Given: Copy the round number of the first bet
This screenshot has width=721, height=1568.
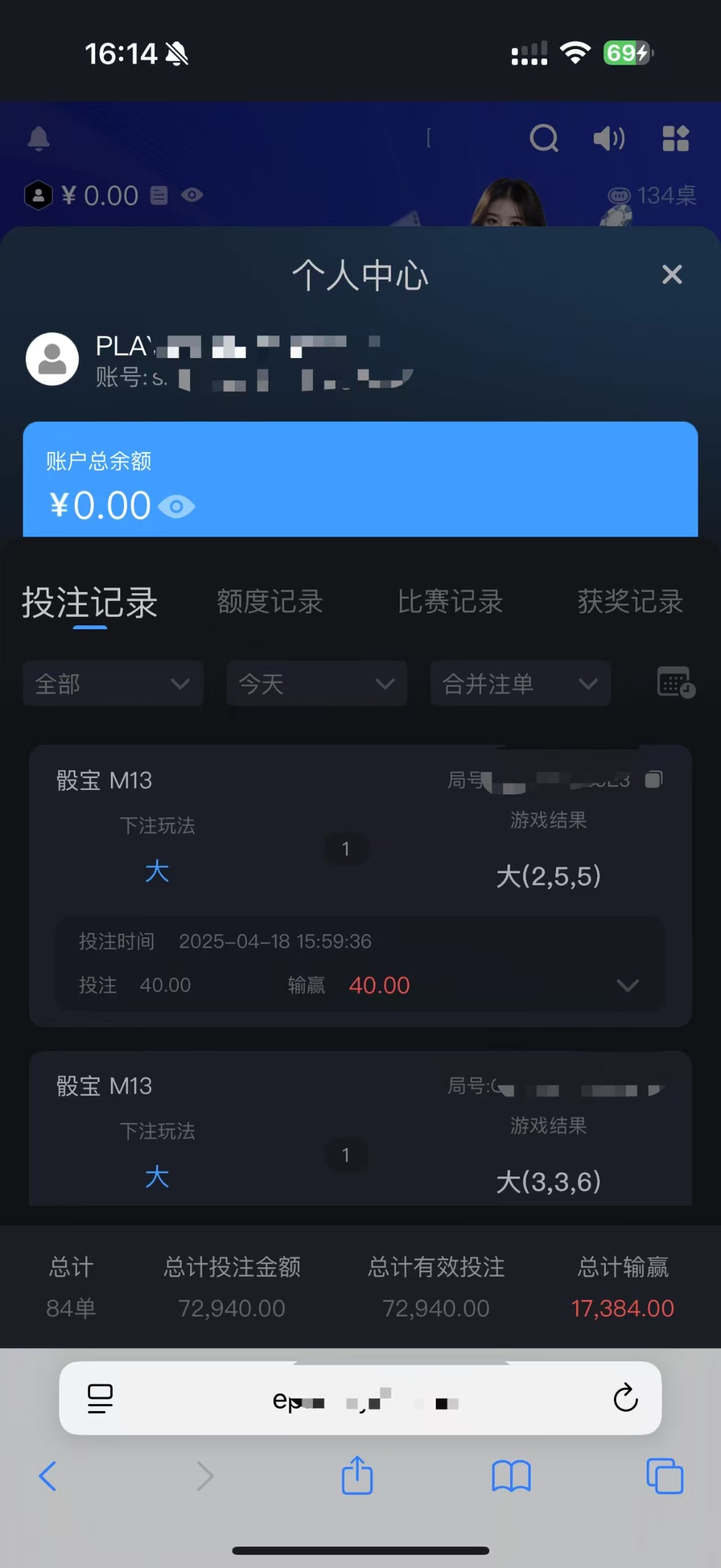Looking at the screenshot, I should coord(654,779).
